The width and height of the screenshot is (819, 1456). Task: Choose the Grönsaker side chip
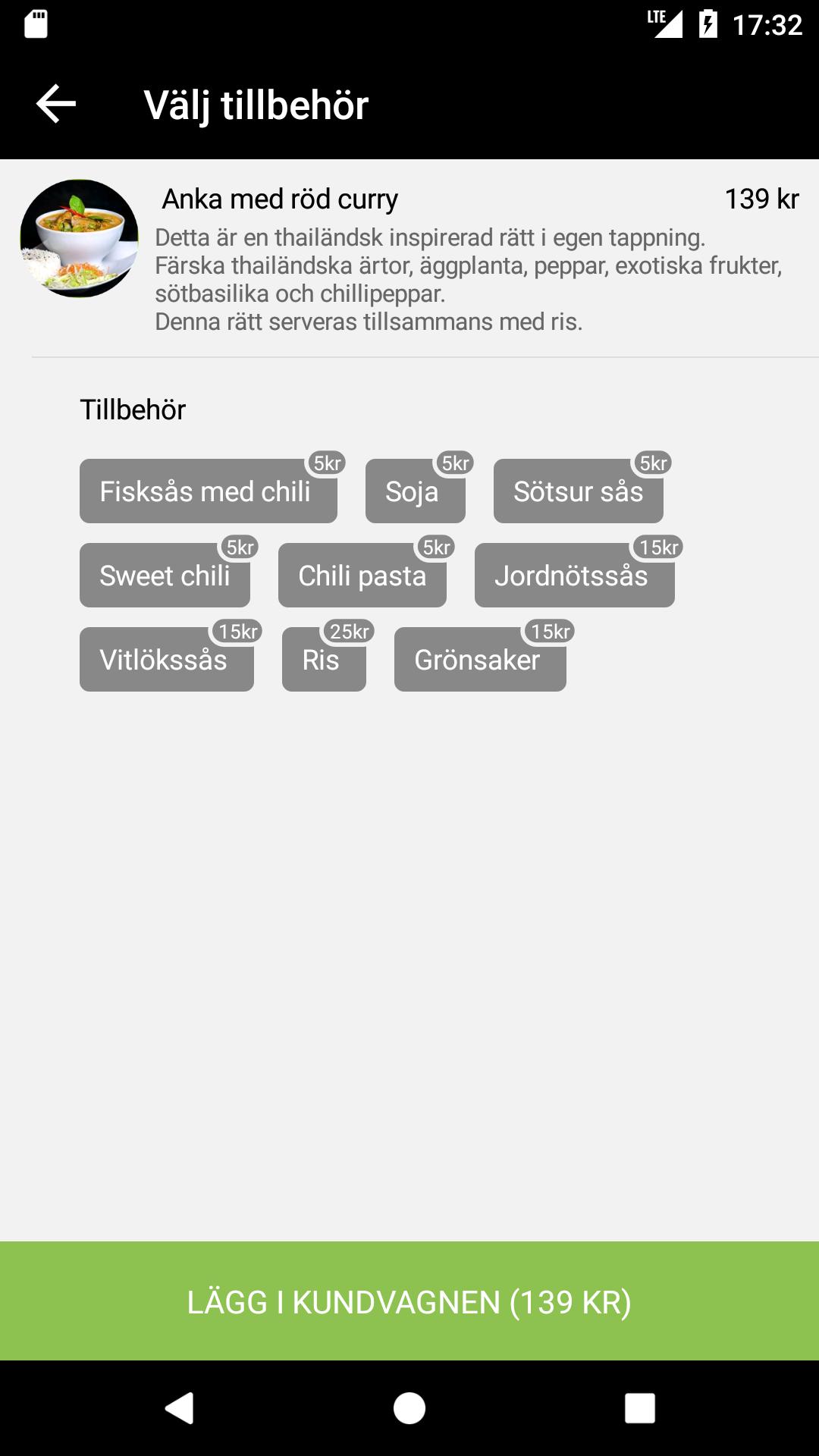(479, 660)
